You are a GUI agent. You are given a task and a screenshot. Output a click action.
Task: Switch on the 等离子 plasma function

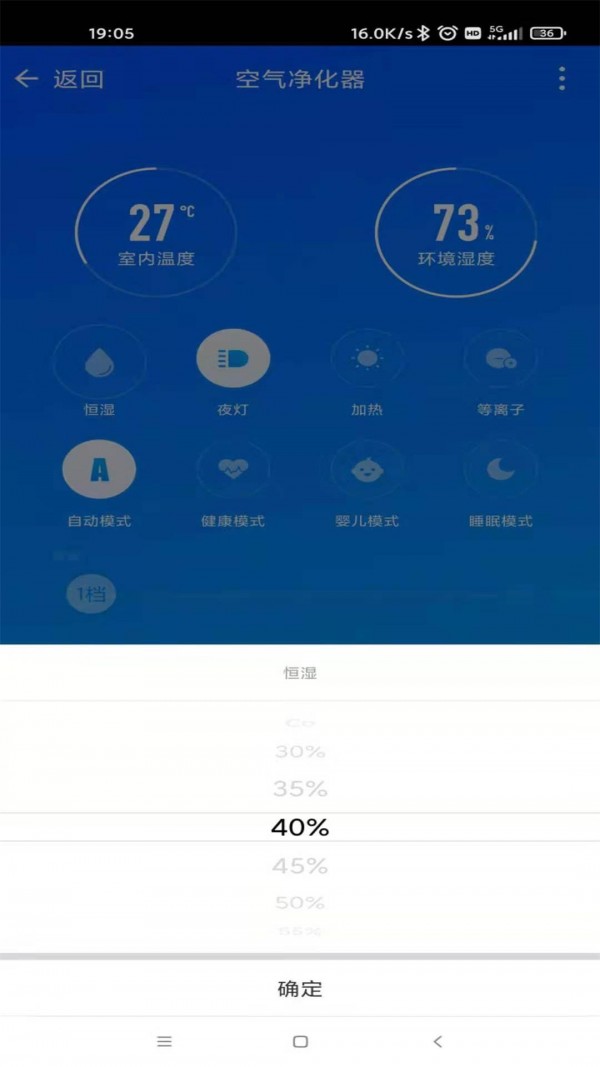[x=500, y=358]
